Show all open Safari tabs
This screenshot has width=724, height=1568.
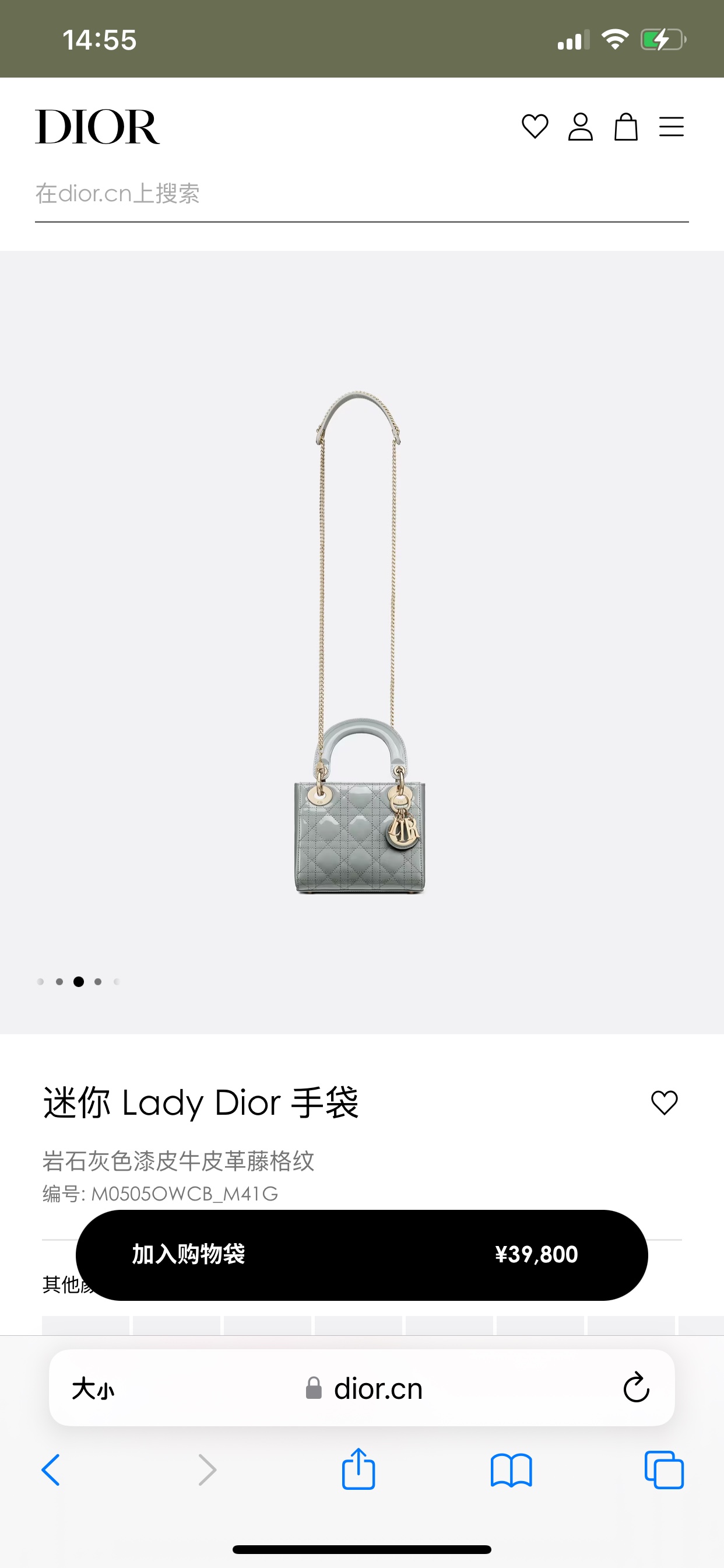pos(664,1470)
